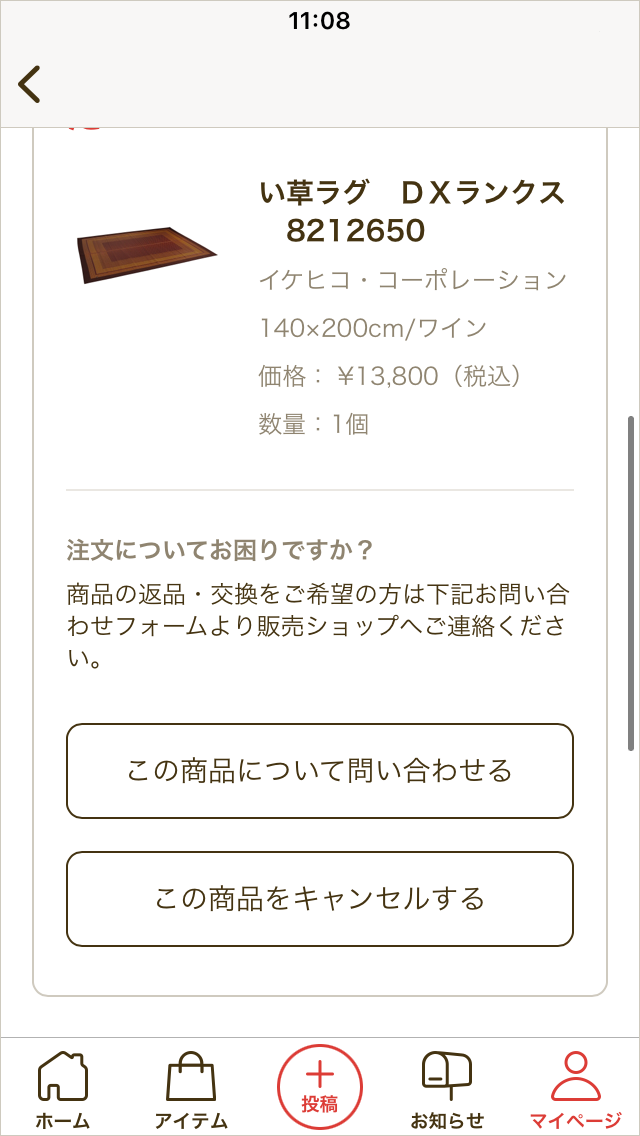640x1136 pixels.
Task: Create a new post with 投稿
Action: [320, 1088]
